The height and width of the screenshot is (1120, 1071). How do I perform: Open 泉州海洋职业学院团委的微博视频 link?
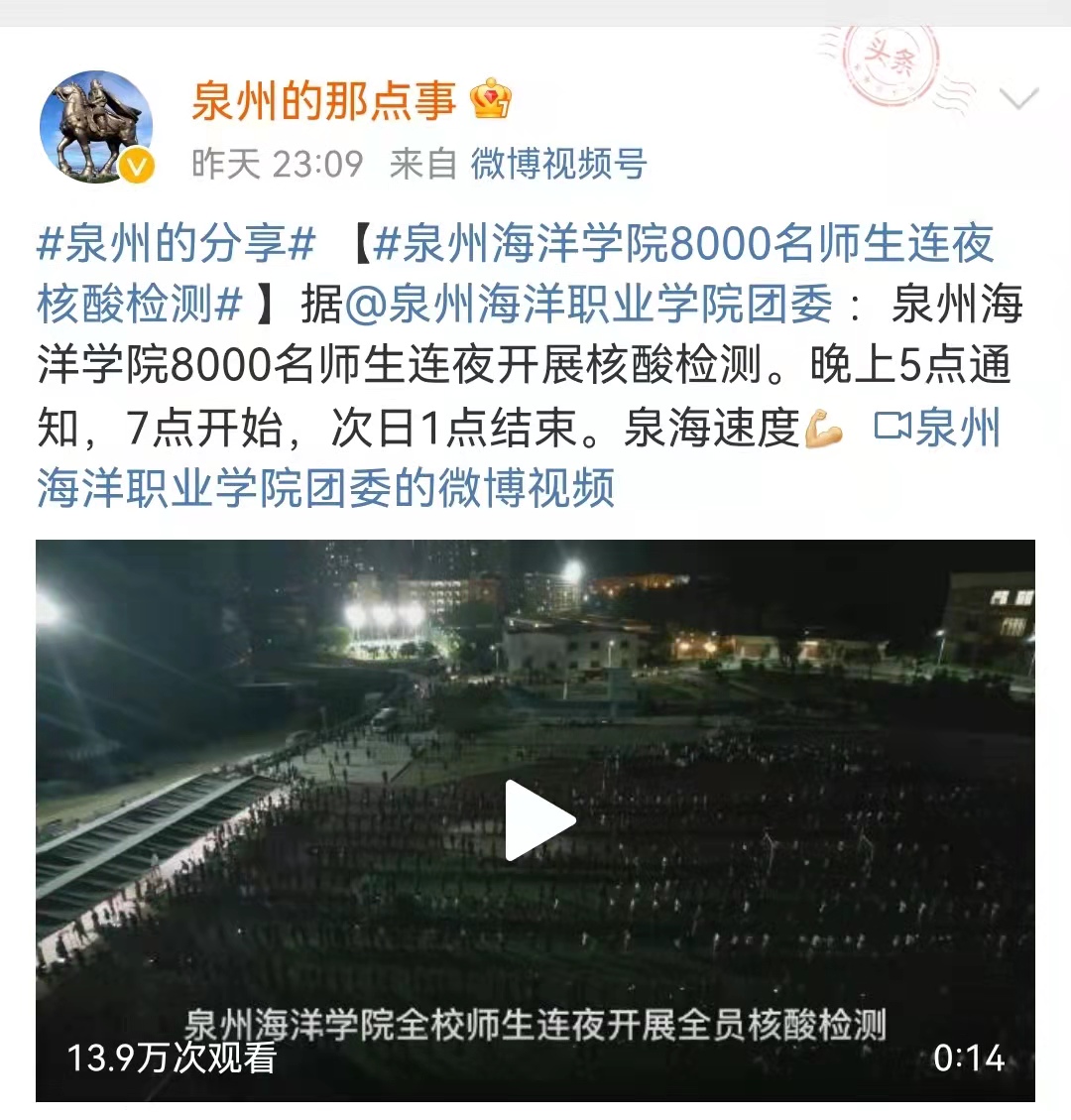click(x=327, y=488)
